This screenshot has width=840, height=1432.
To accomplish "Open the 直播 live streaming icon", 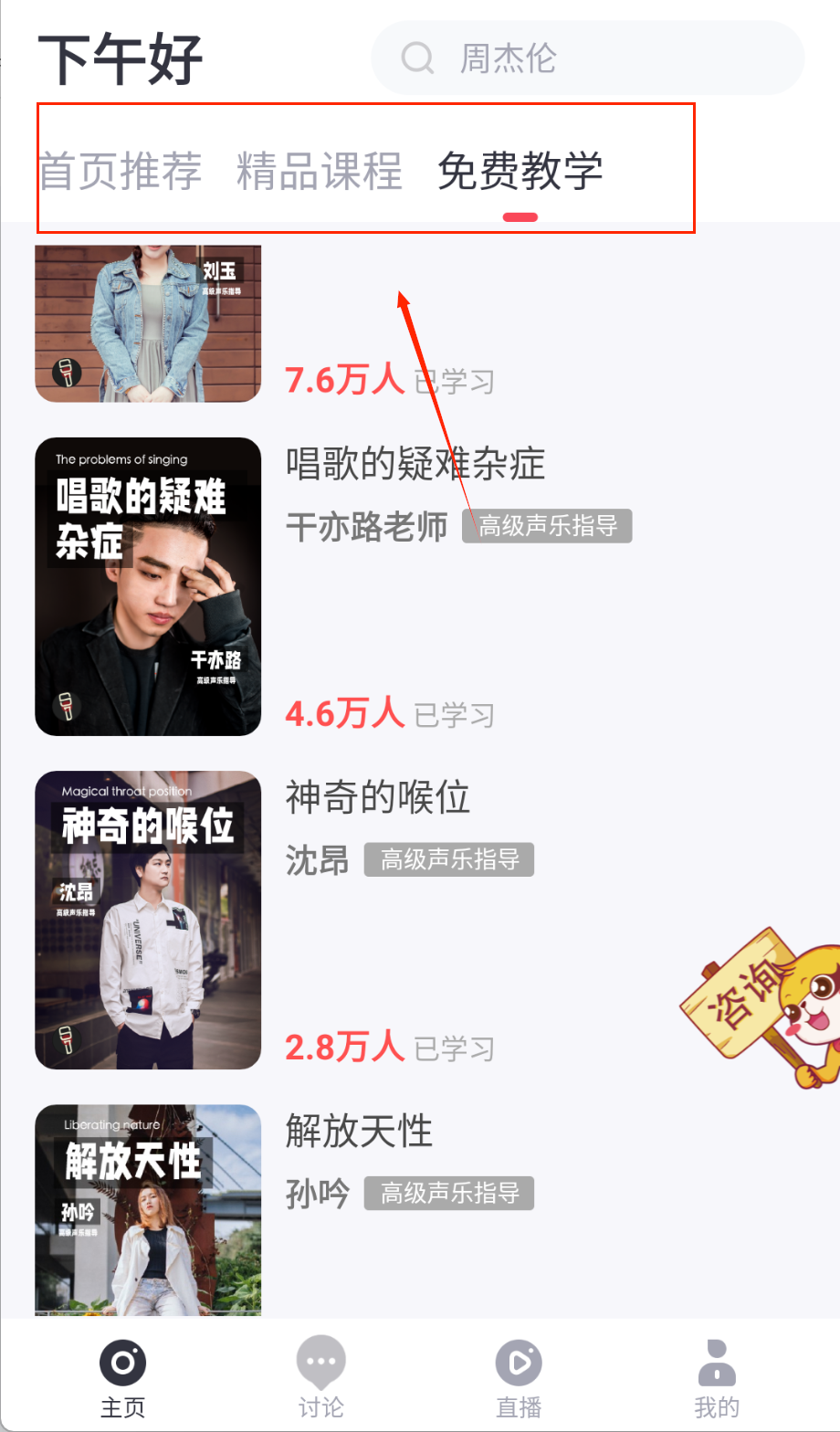I will (x=518, y=1361).
